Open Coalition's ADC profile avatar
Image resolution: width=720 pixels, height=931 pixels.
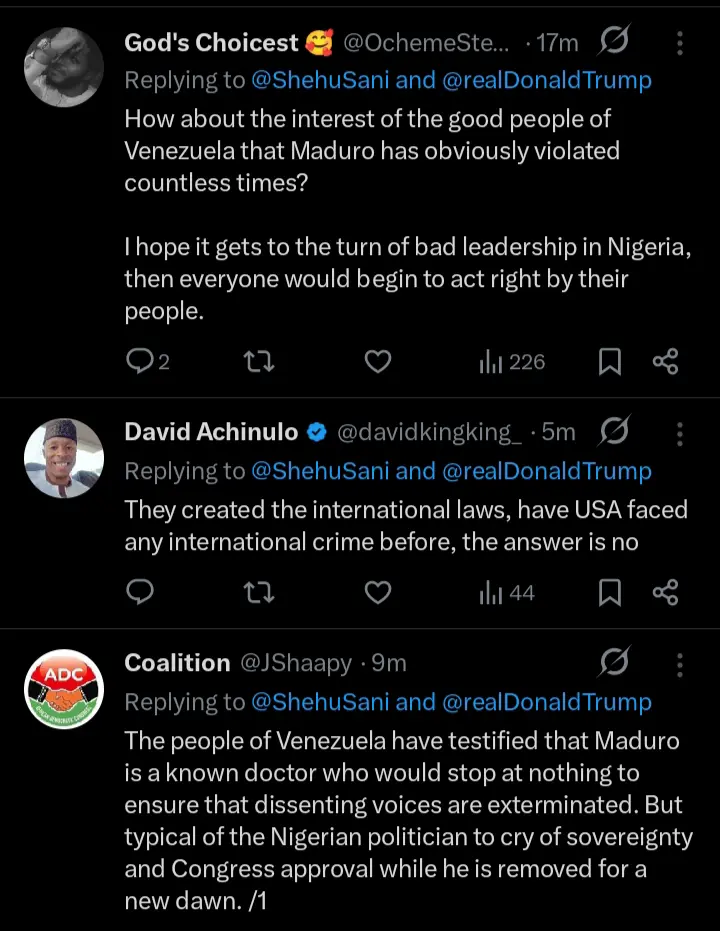tap(64, 689)
